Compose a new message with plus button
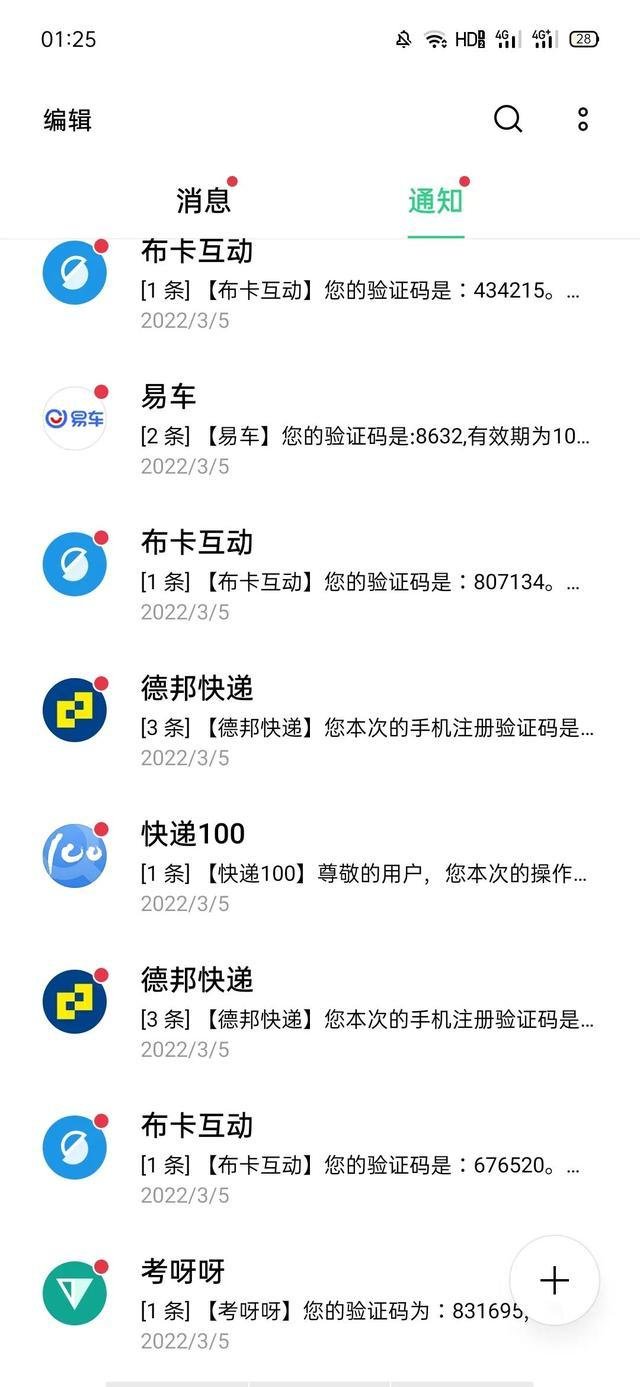Image resolution: width=640 pixels, height=1387 pixels. point(554,1281)
